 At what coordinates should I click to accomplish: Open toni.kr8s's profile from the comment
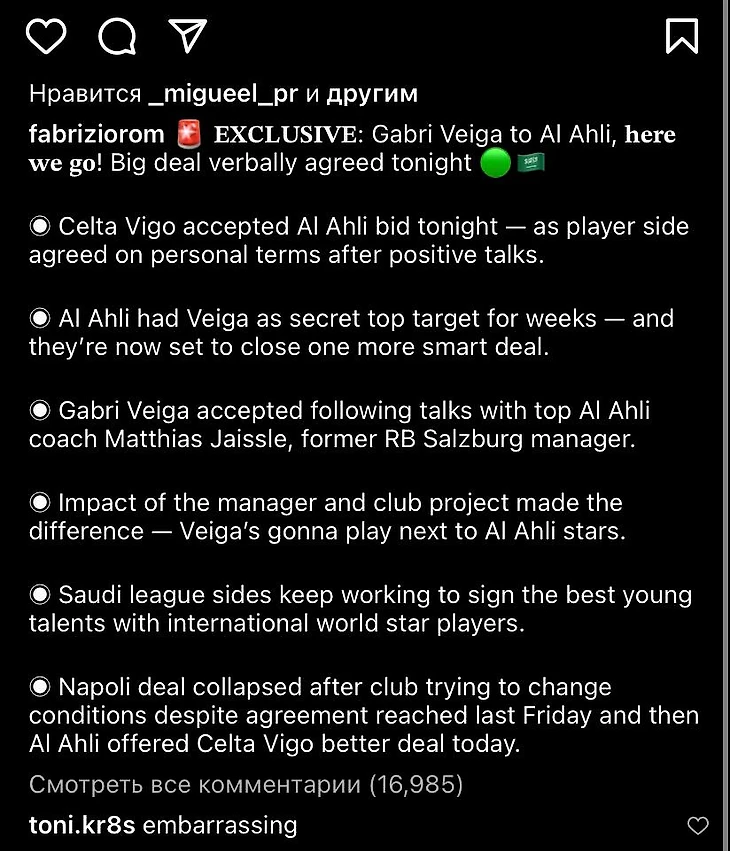coord(82,825)
